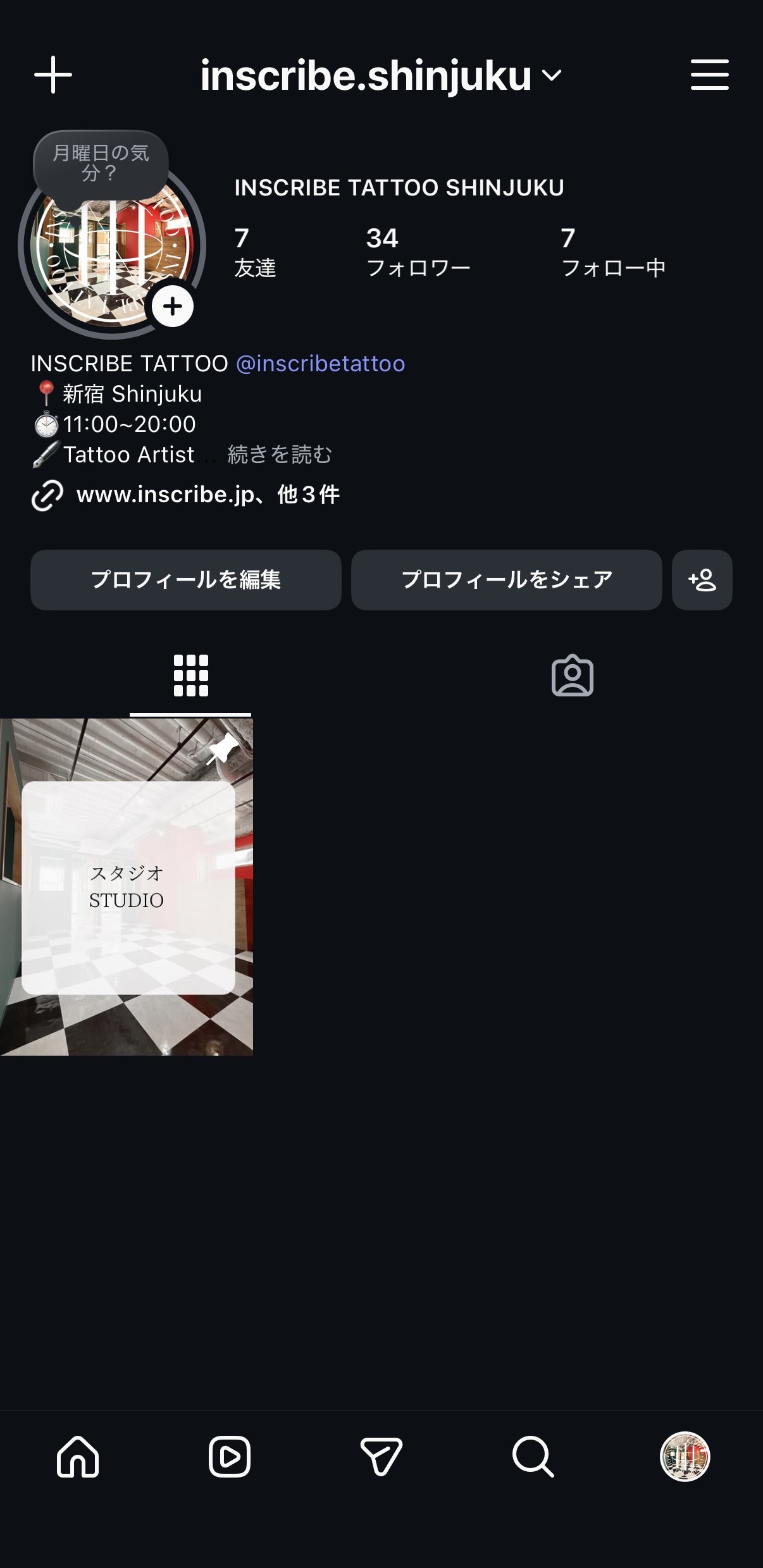Tap the plus icon to create a post
The image size is (763, 1568).
53,75
